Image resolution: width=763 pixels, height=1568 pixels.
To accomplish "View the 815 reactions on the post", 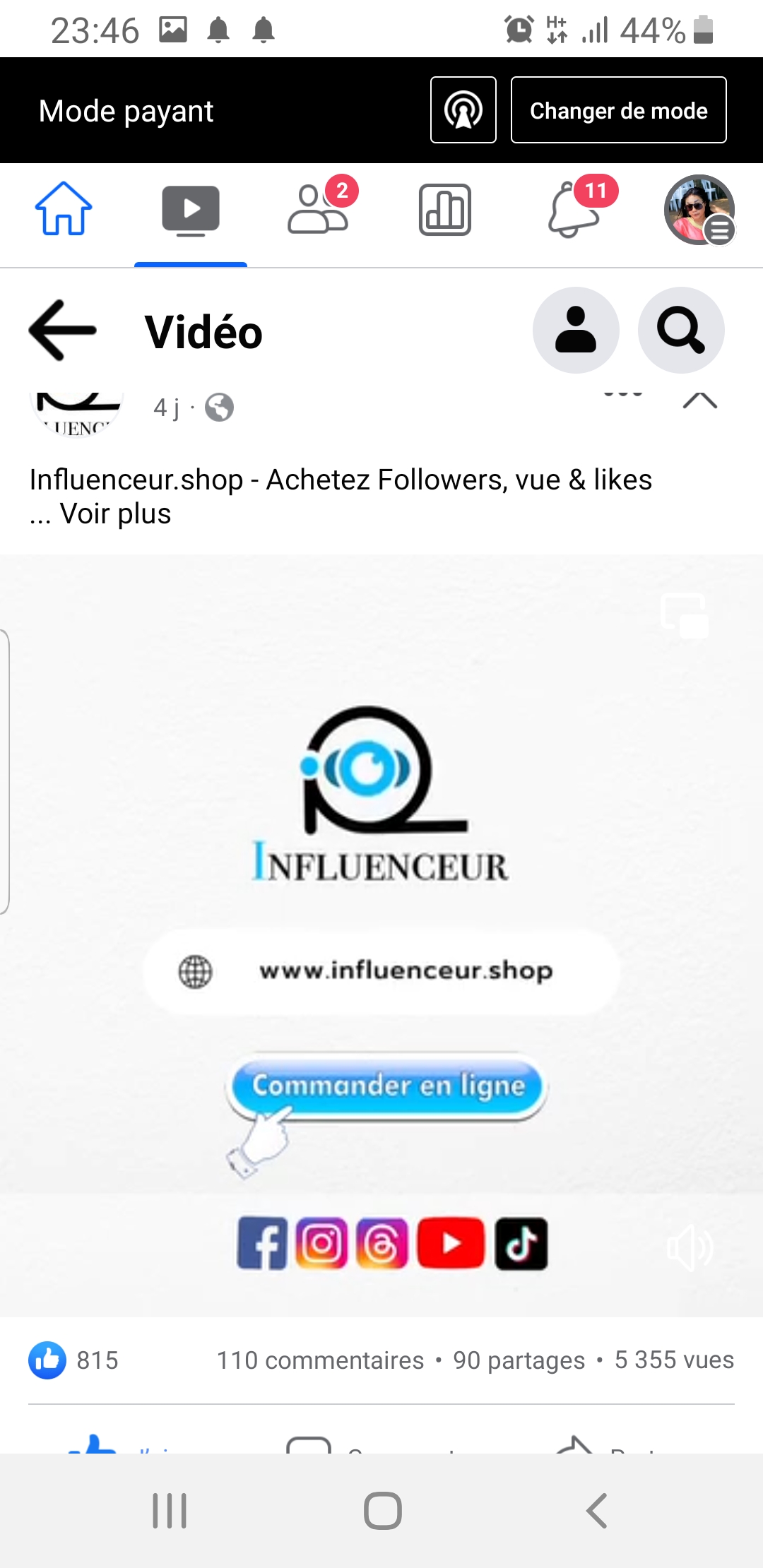I will coord(73,1360).
